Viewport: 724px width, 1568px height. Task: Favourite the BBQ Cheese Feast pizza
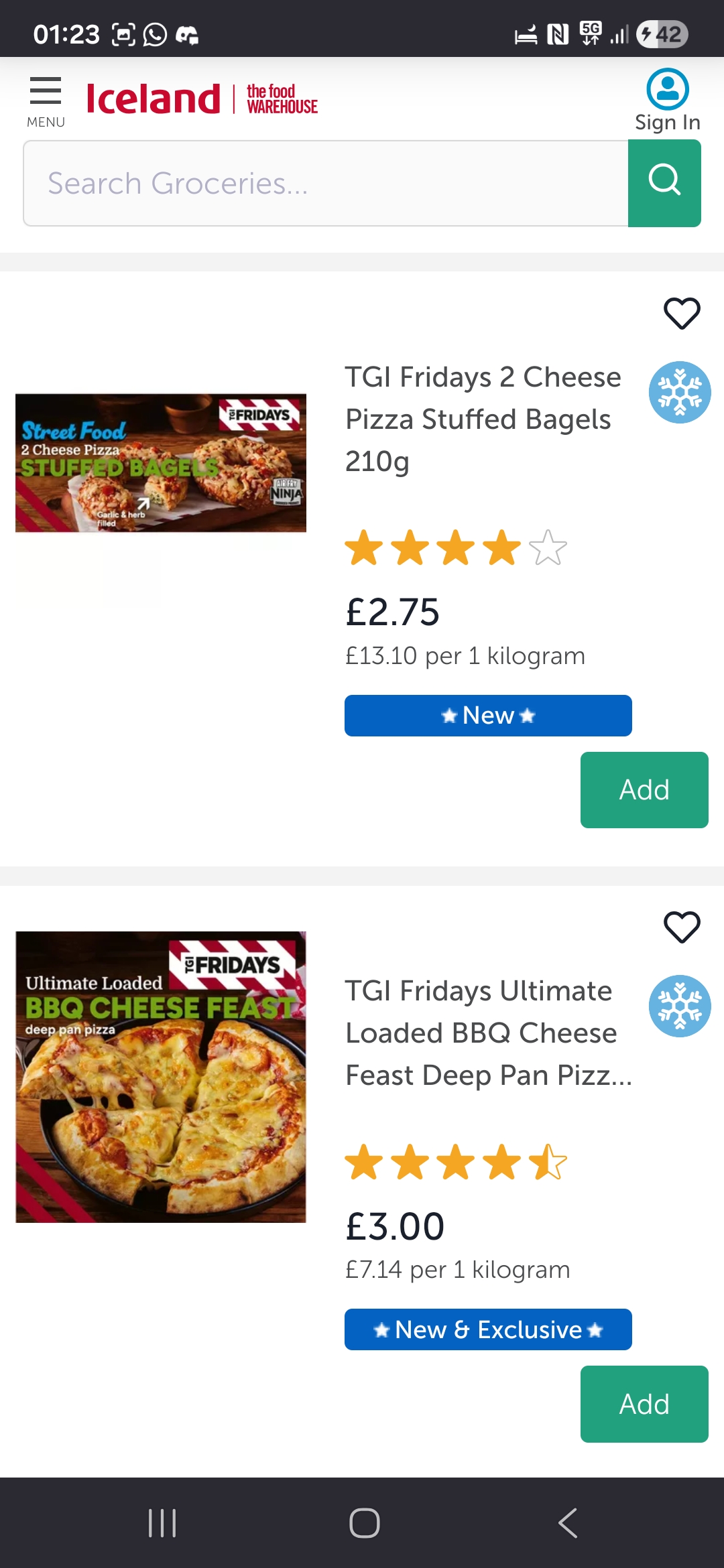(x=682, y=927)
